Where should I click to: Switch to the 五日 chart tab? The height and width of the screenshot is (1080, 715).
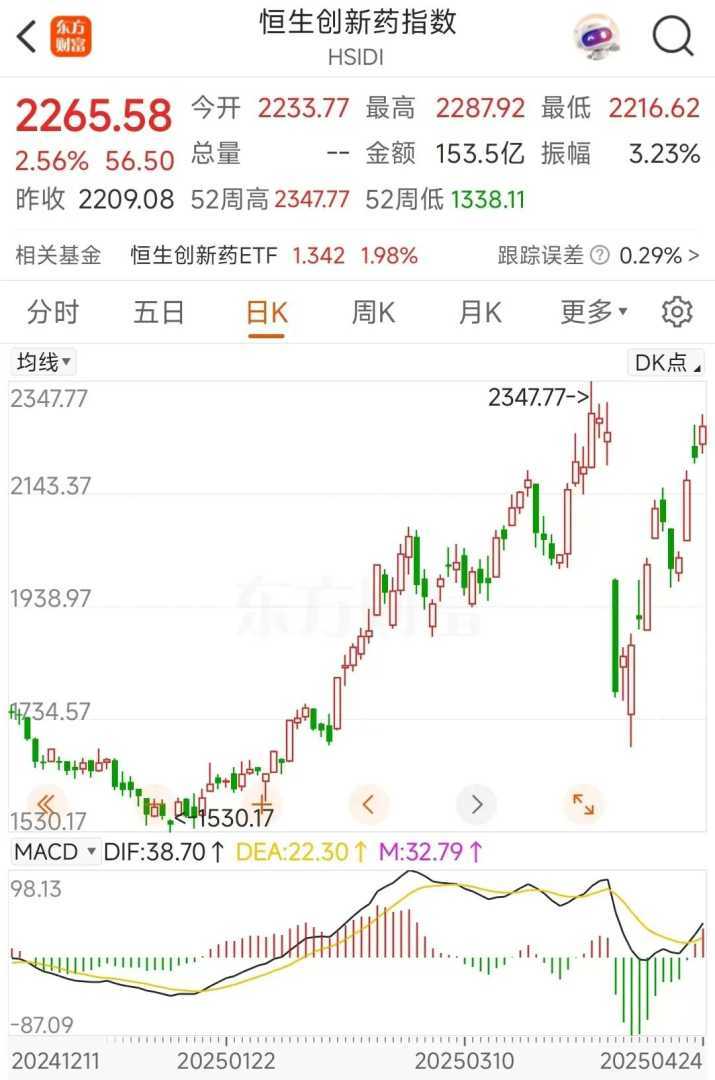pos(159,312)
